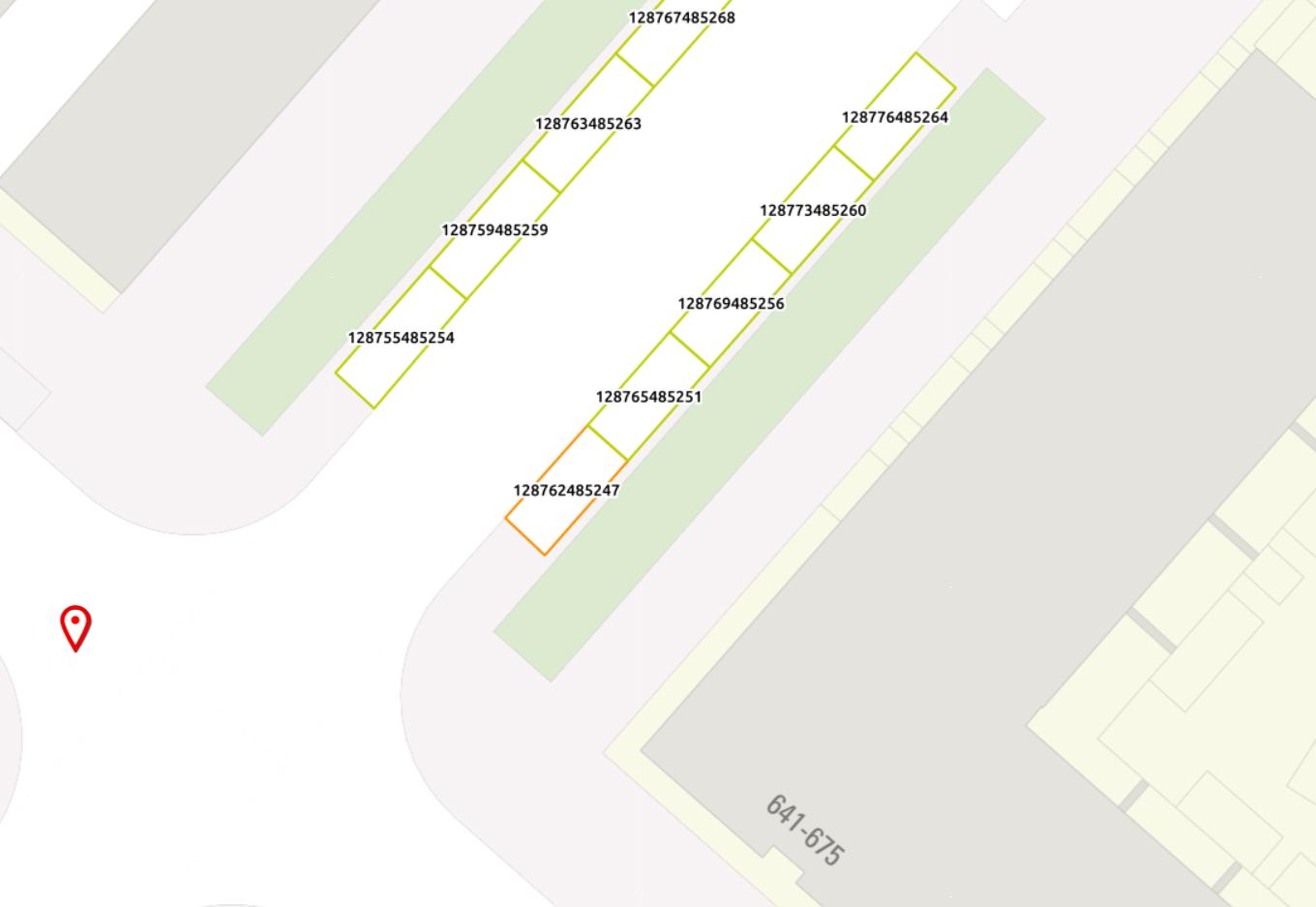Select parking space 128776485264
This screenshot has width=1316, height=907.
point(895,117)
